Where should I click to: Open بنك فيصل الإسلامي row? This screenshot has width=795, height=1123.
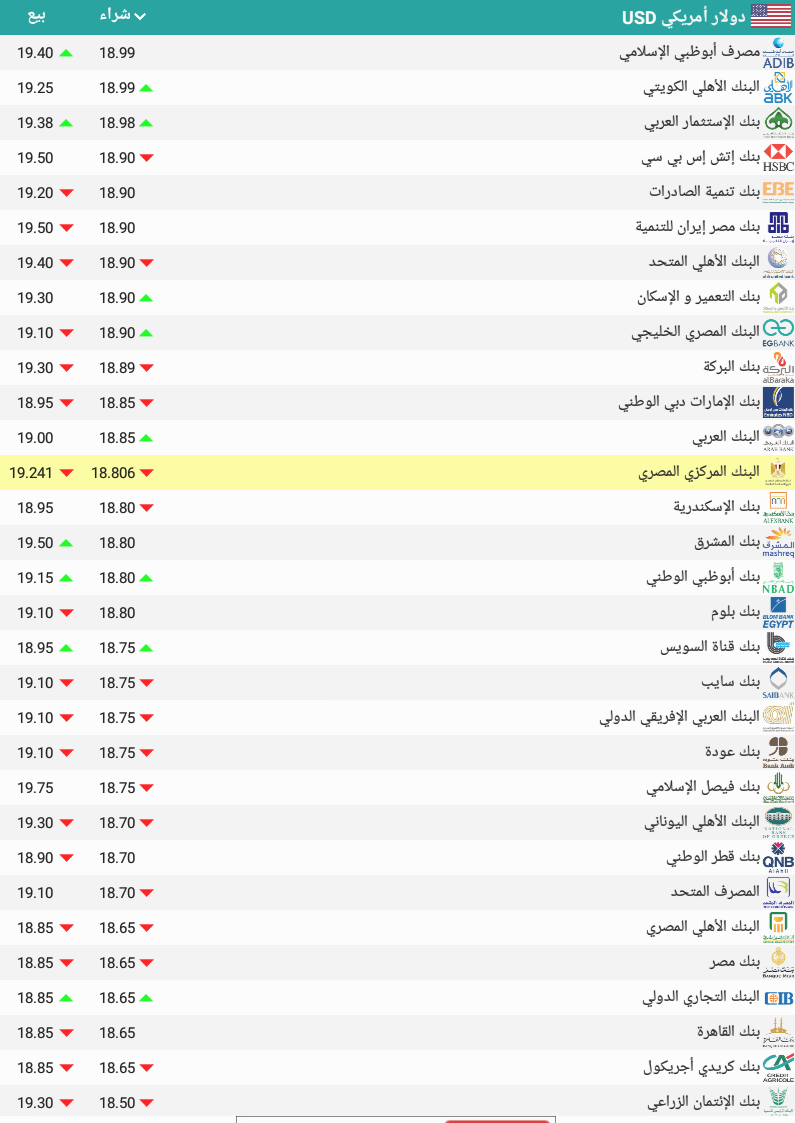coord(703,787)
